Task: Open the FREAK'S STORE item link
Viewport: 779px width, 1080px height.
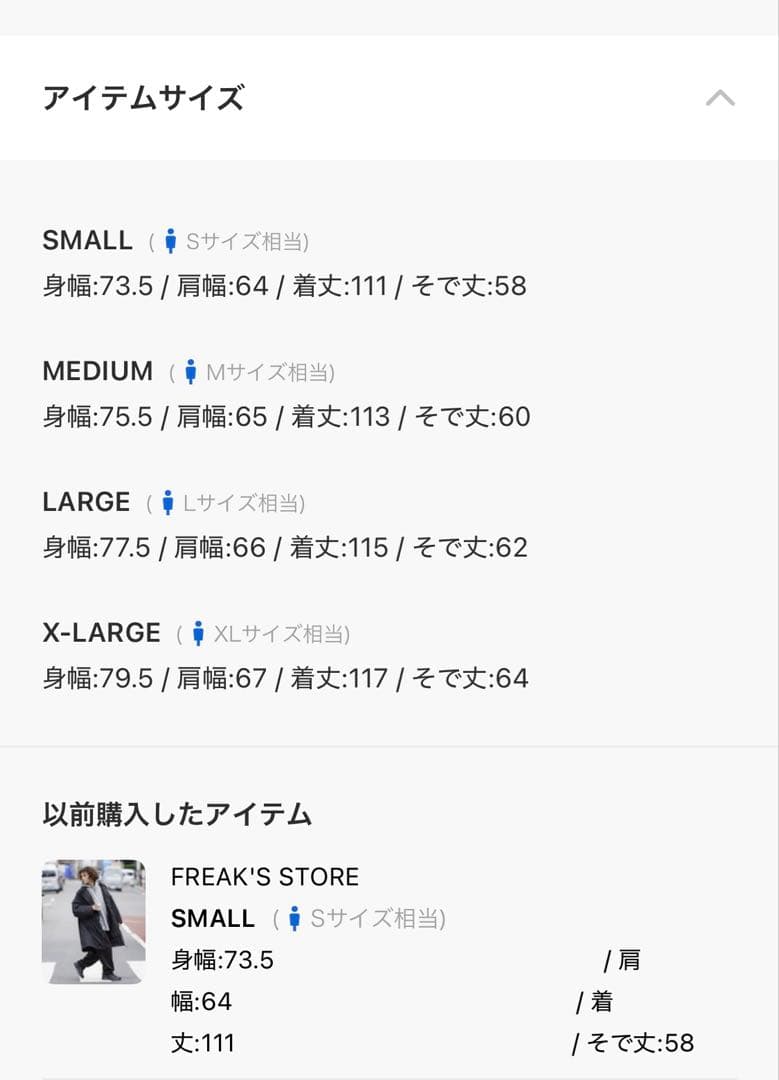Action: point(264,876)
